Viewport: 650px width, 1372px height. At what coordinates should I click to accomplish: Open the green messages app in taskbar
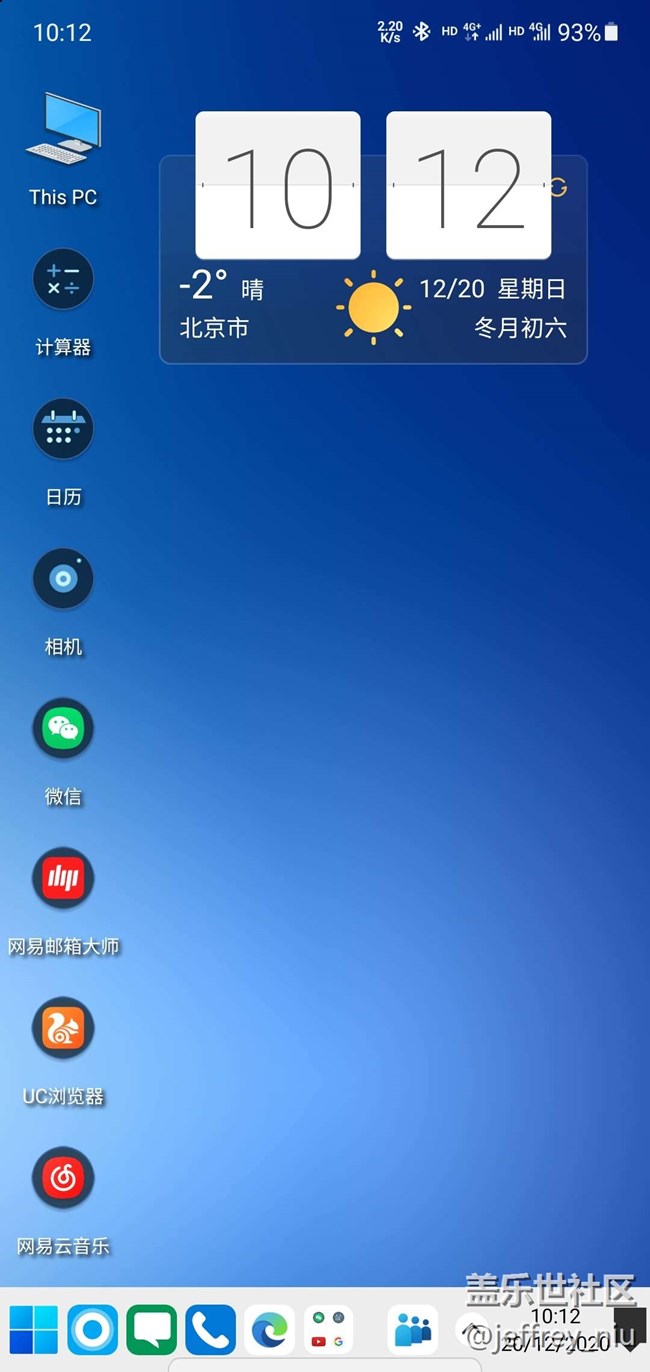pos(151,1330)
